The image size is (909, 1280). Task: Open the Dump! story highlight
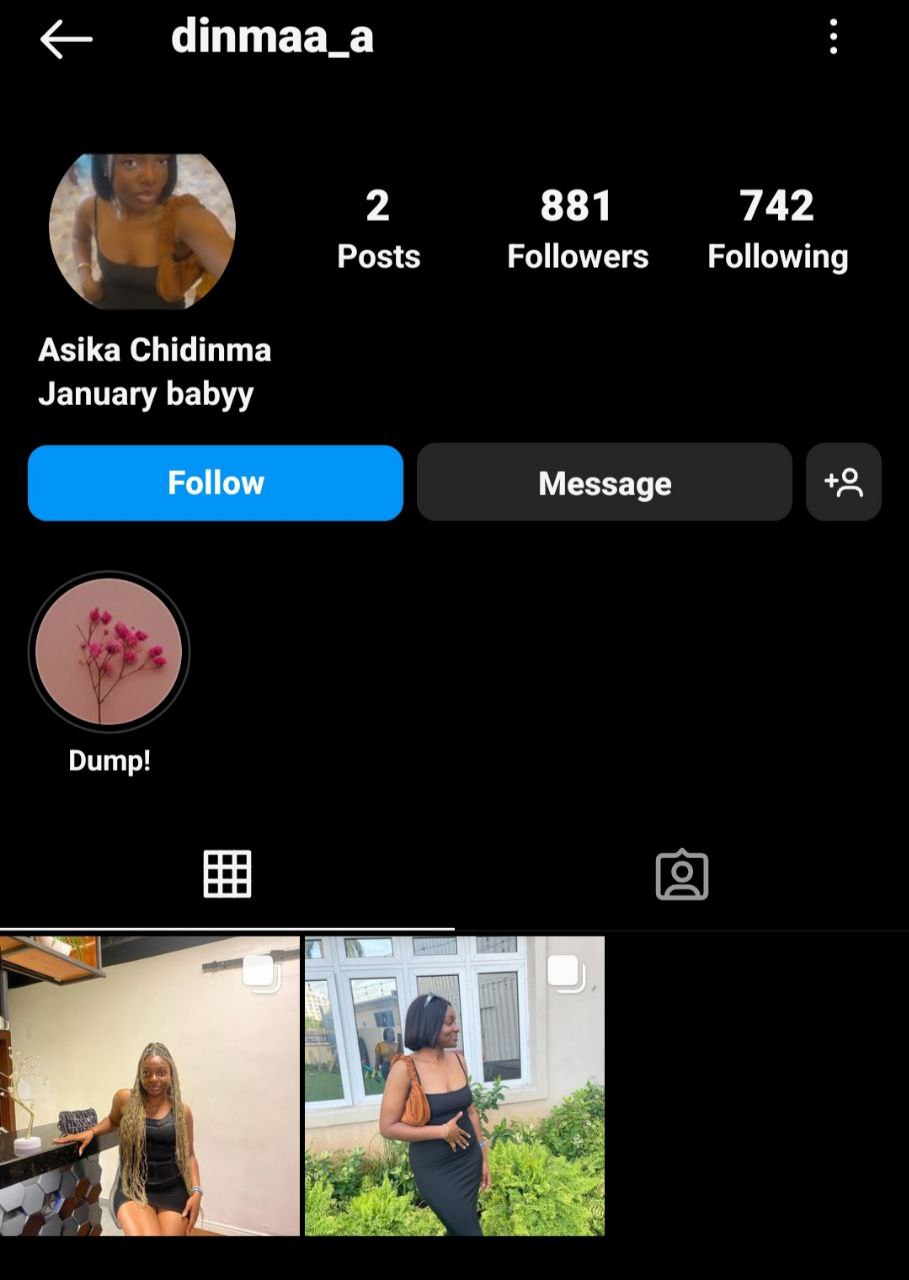click(x=109, y=652)
